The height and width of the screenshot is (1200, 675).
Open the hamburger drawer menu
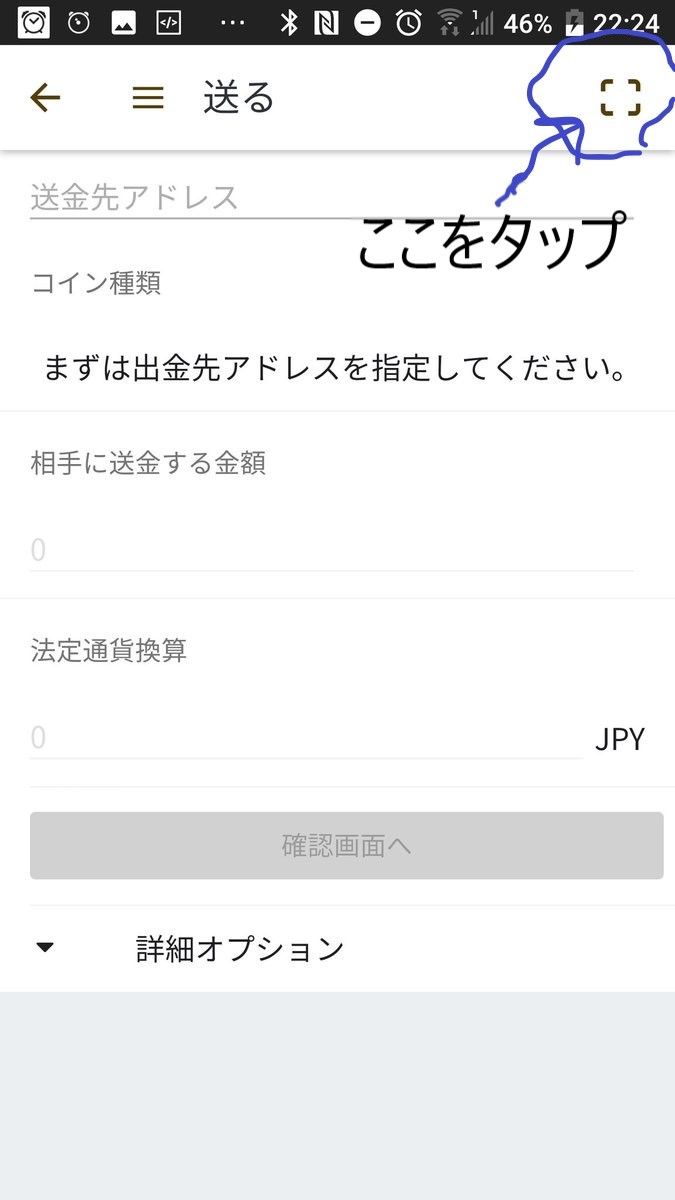point(148,97)
